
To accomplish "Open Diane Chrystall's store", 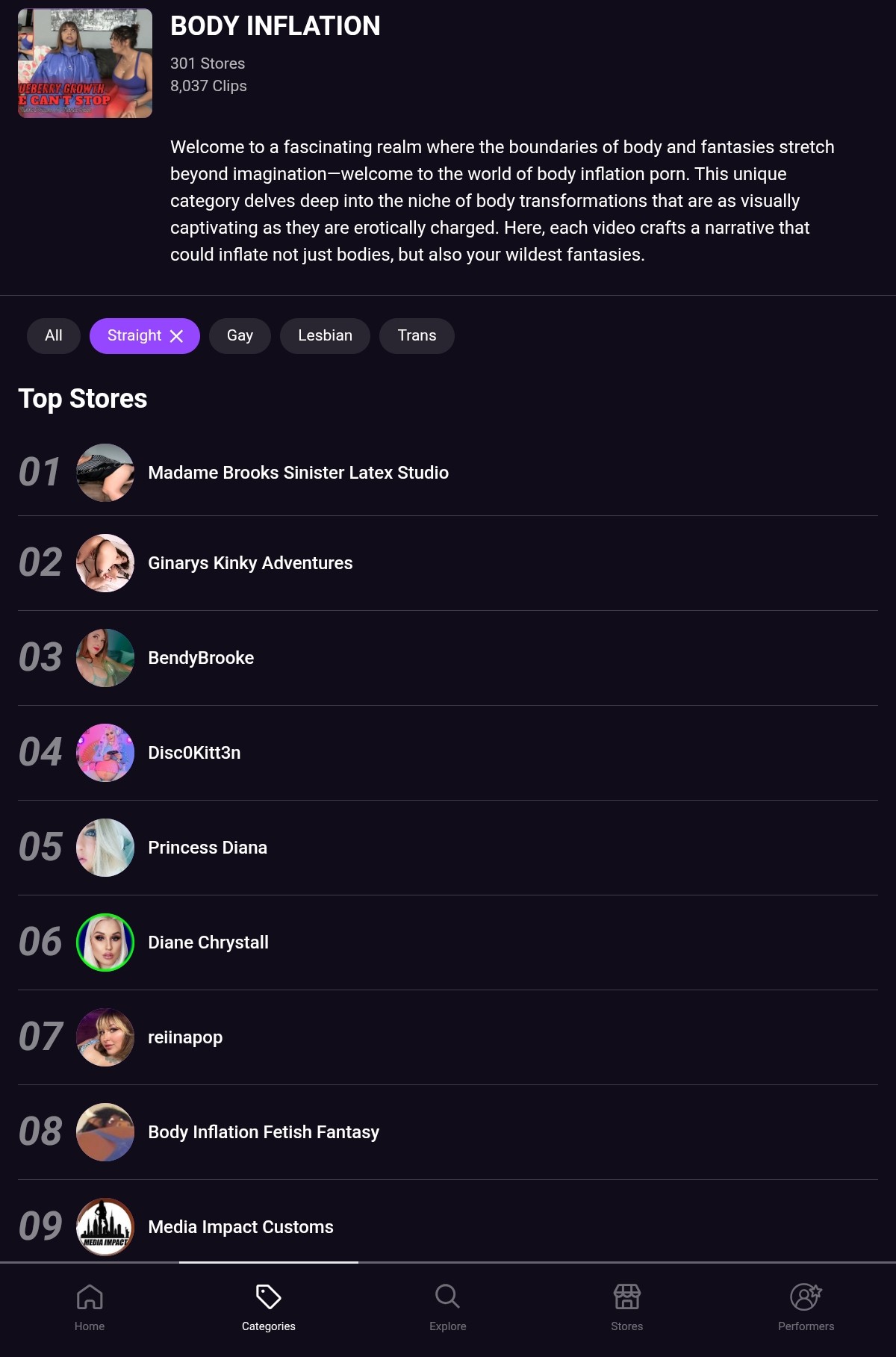I will 208,943.
